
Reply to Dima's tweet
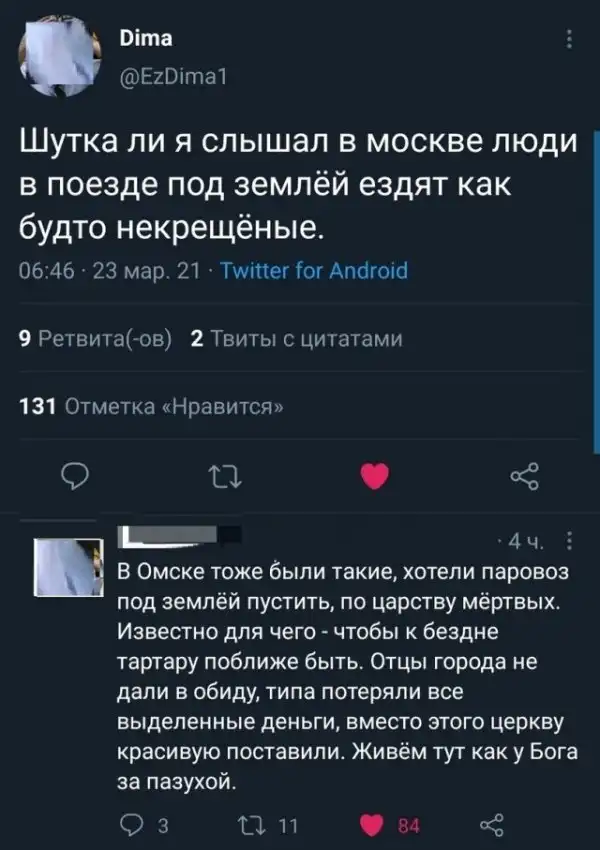77,475
